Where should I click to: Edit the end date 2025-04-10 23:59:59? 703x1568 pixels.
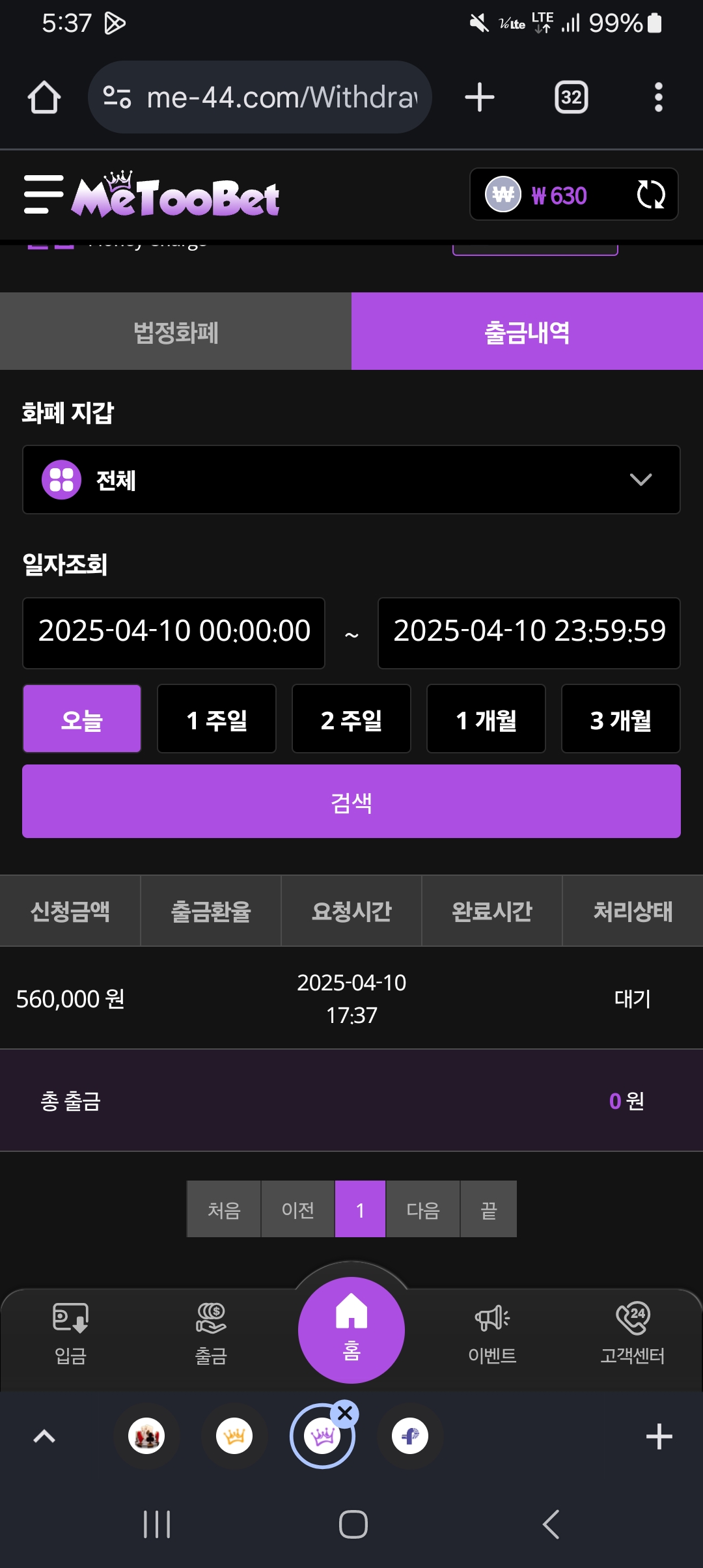(x=529, y=632)
